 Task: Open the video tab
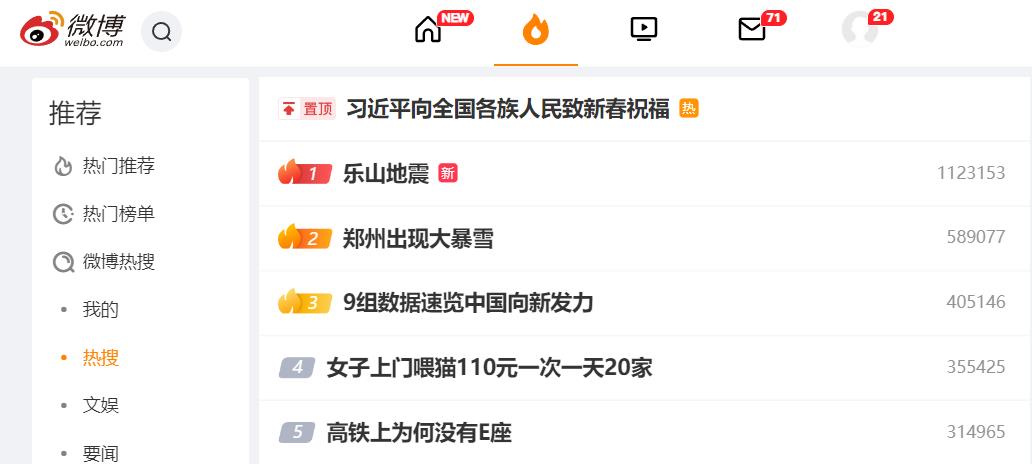(x=644, y=30)
